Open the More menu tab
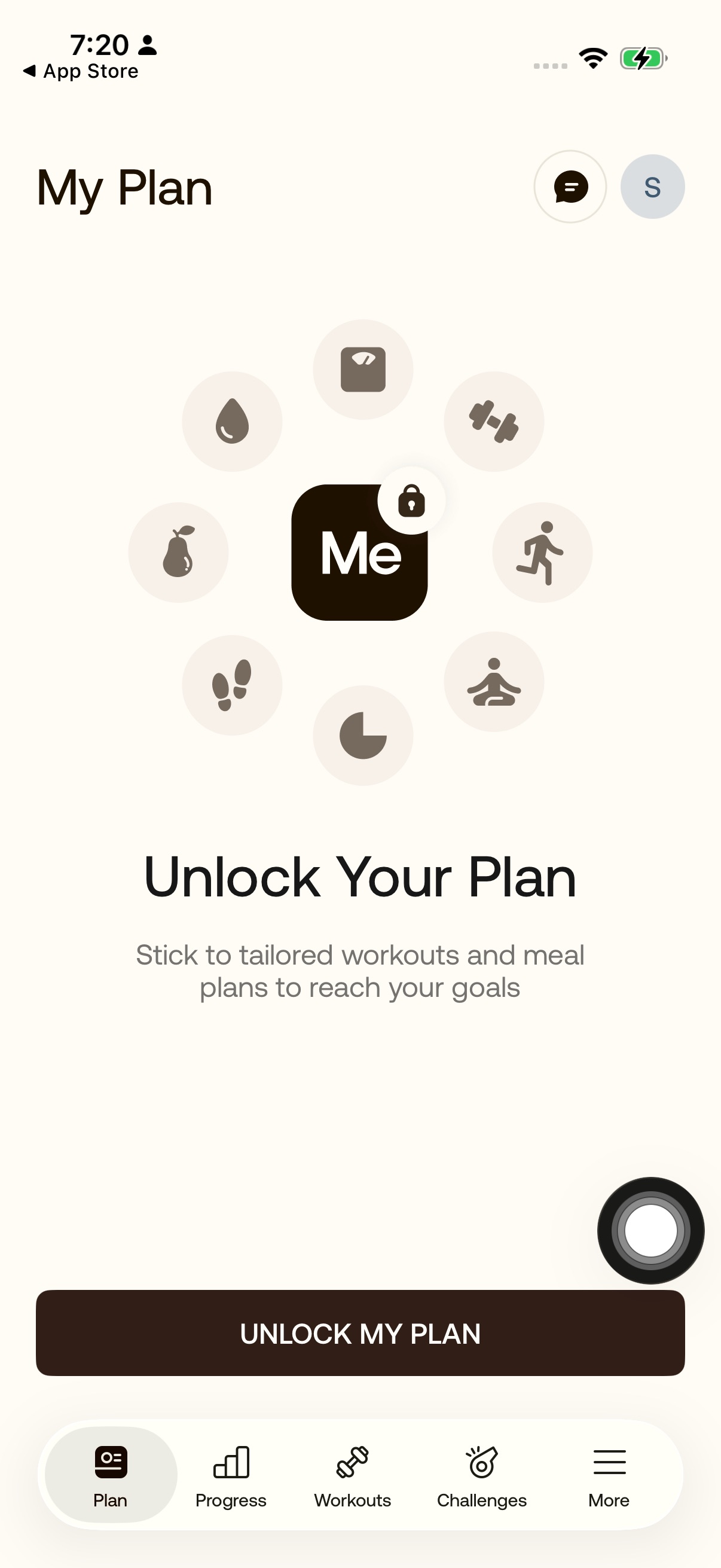The image size is (721, 1568). 609,1475
